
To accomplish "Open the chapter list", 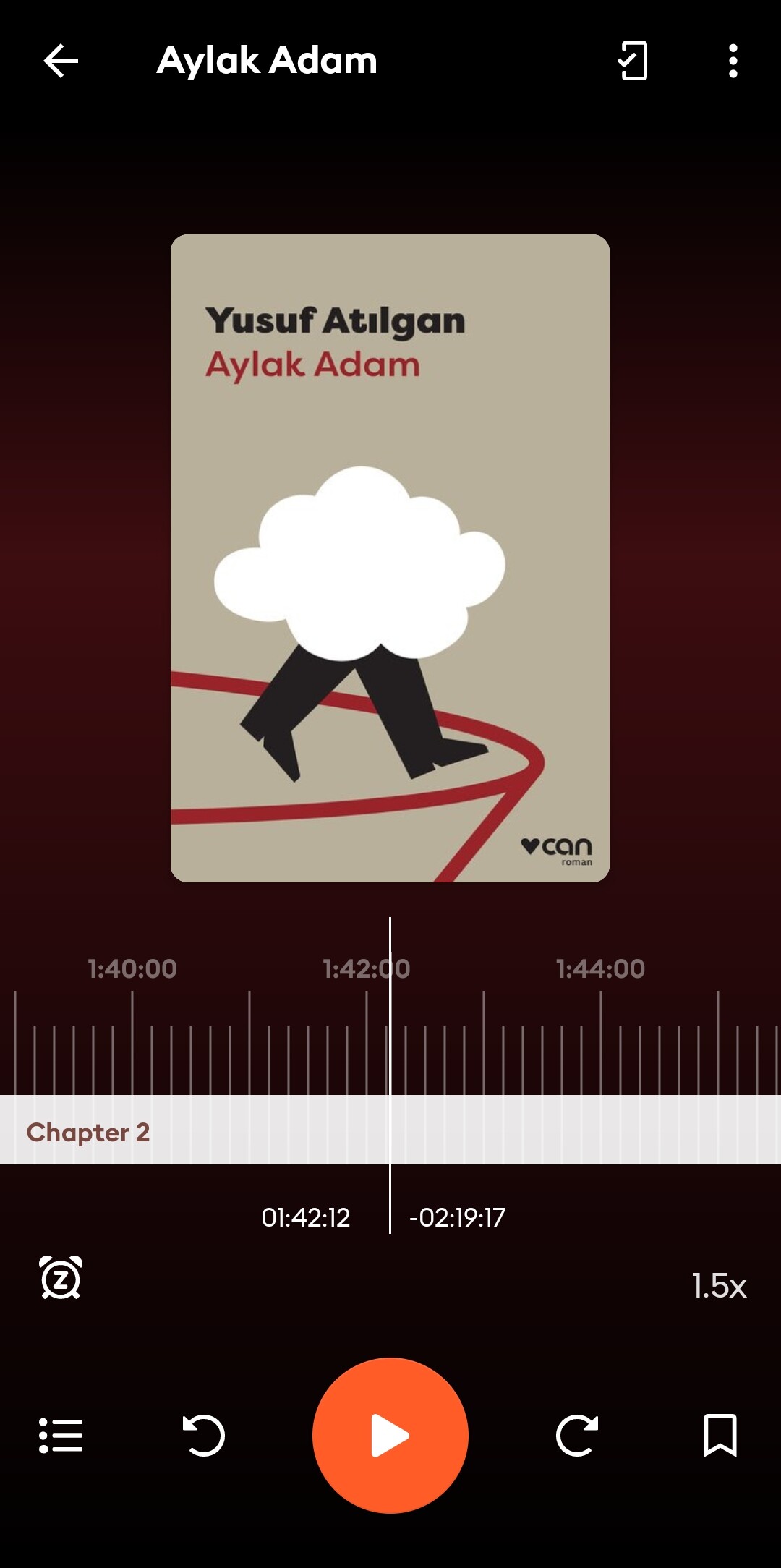I will [x=61, y=1436].
